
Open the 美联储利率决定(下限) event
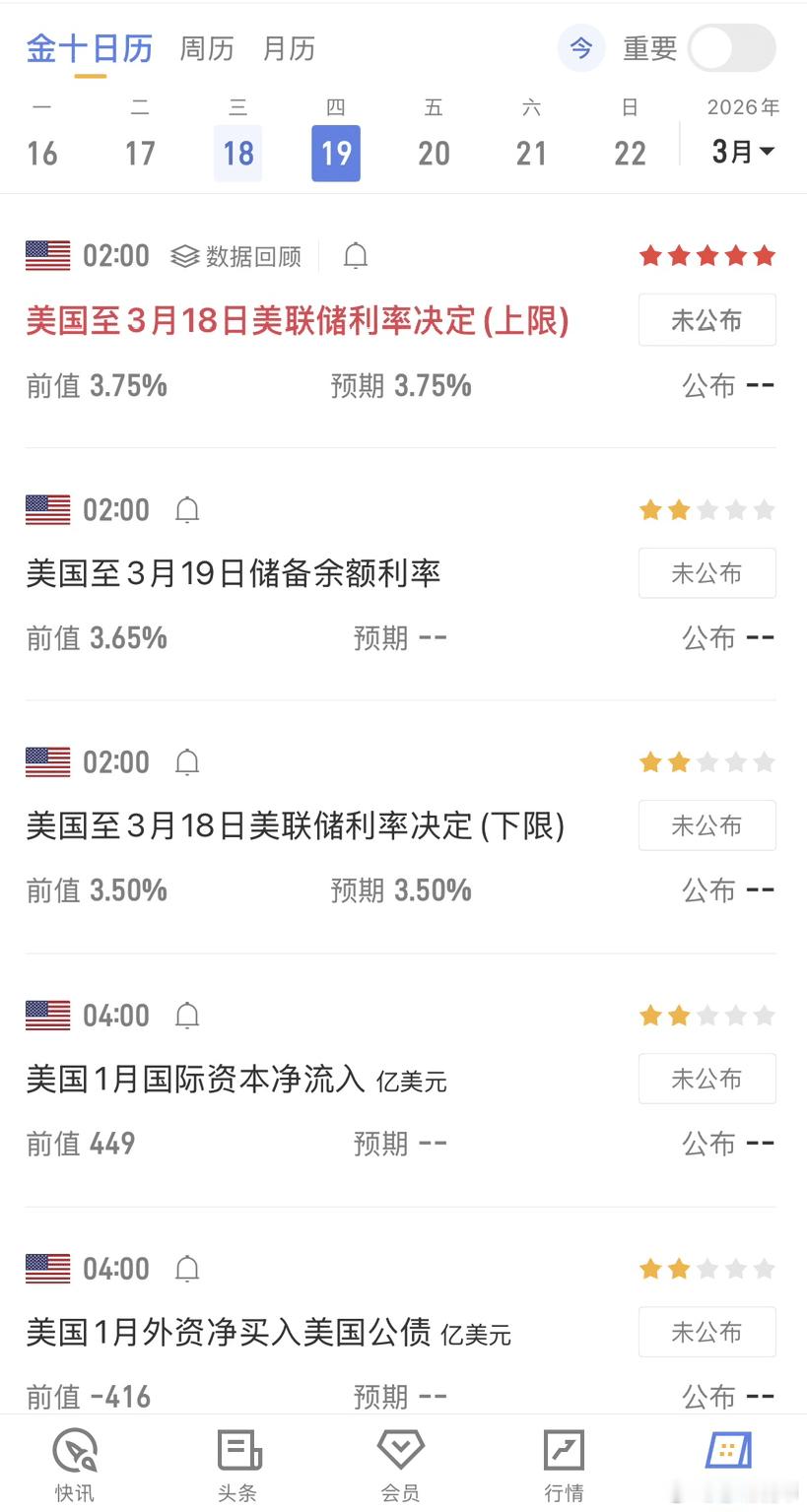point(295,825)
